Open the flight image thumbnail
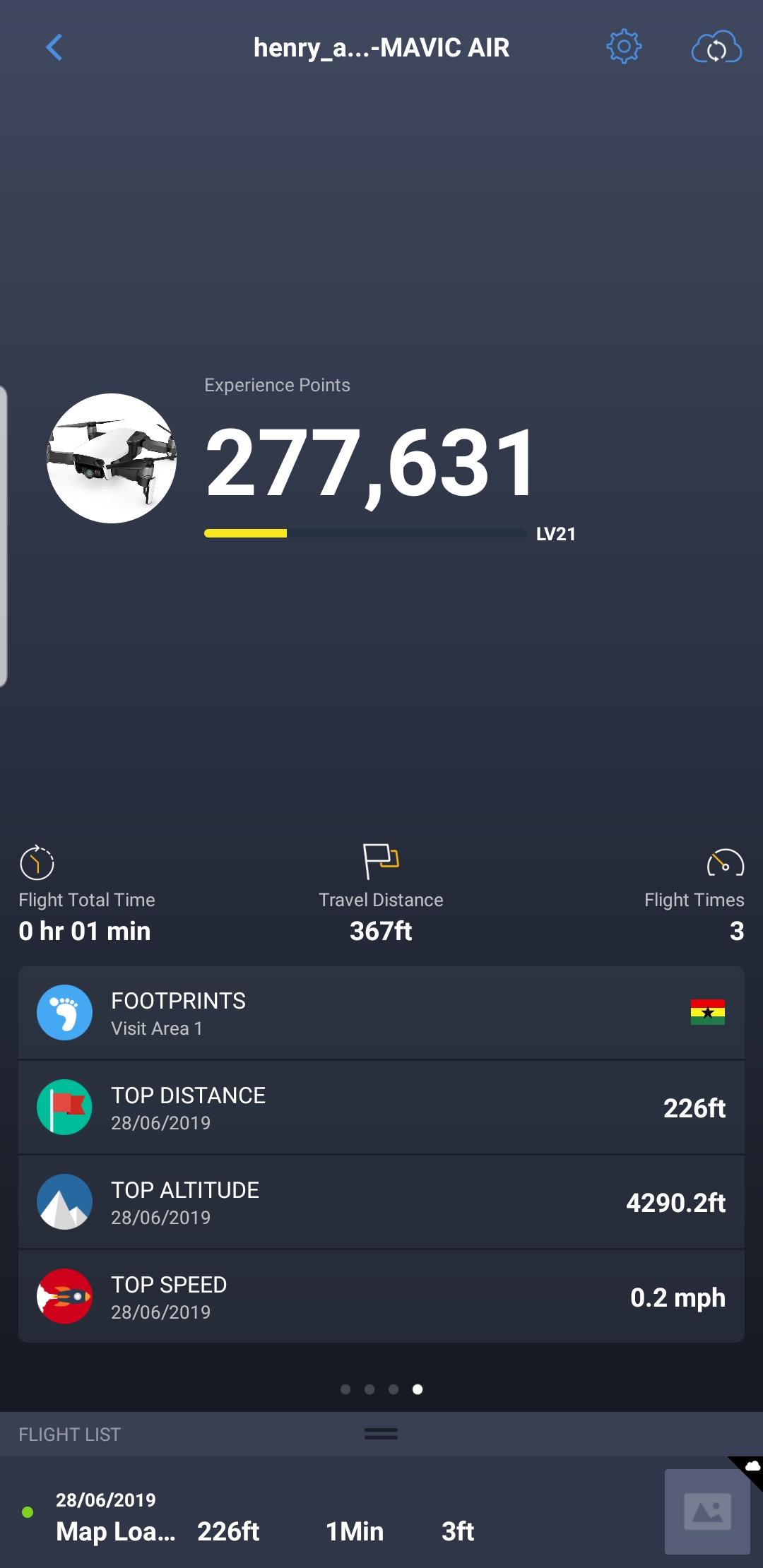The image size is (763, 1568). 707,1512
